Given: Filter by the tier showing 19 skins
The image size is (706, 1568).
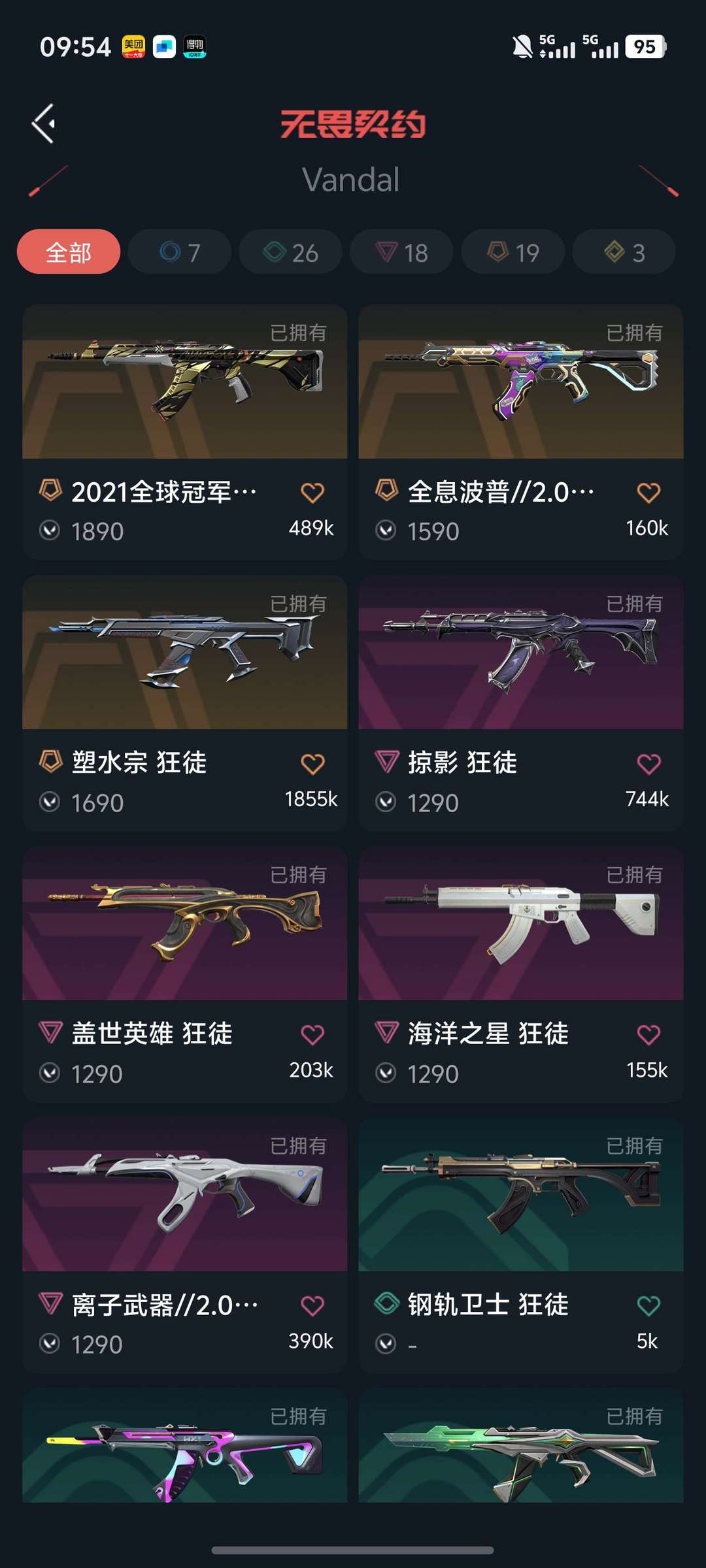Looking at the screenshot, I should [513, 252].
